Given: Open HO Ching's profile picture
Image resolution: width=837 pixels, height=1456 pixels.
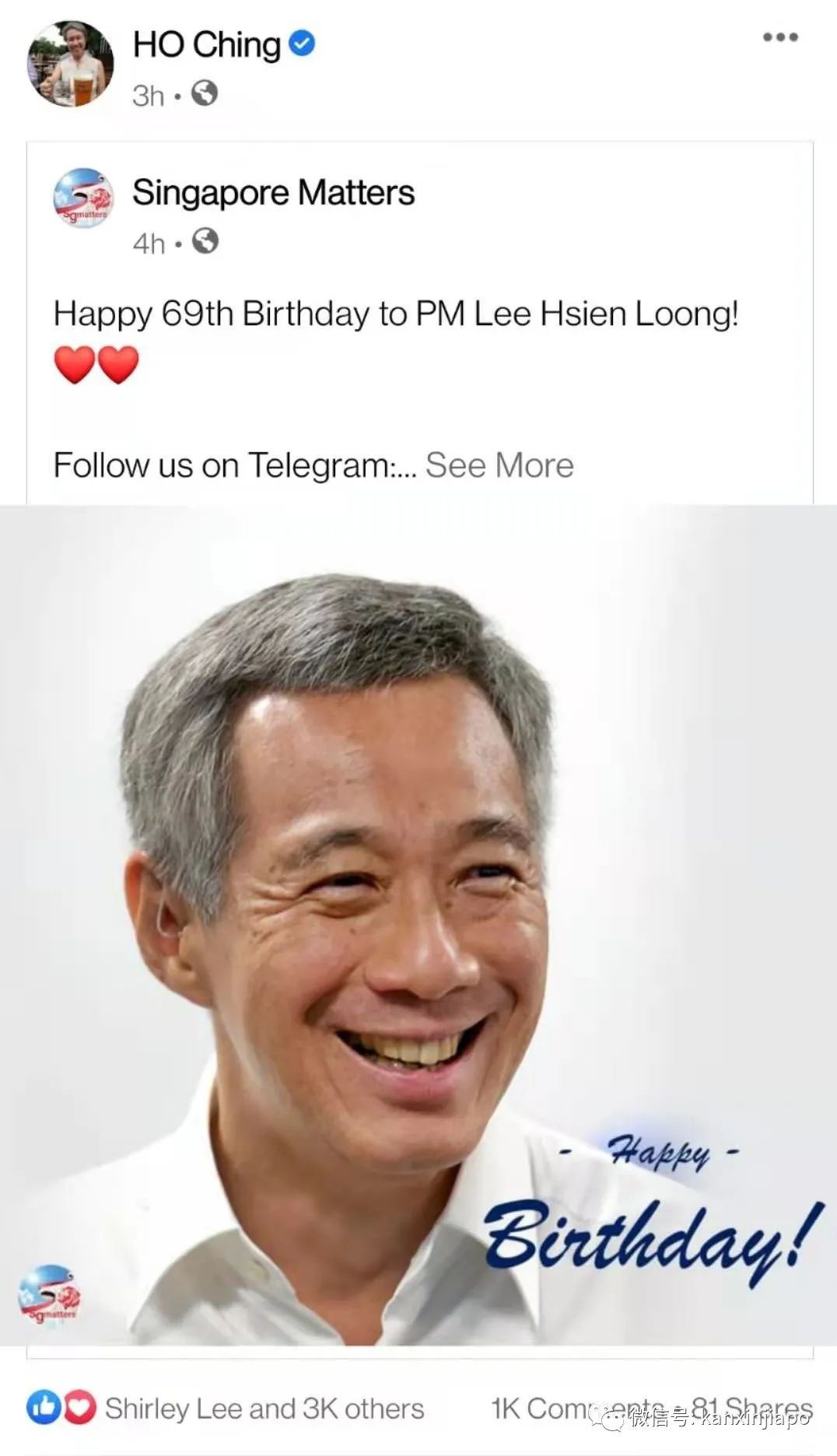Looking at the screenshot, I should [x=71, y=64].
